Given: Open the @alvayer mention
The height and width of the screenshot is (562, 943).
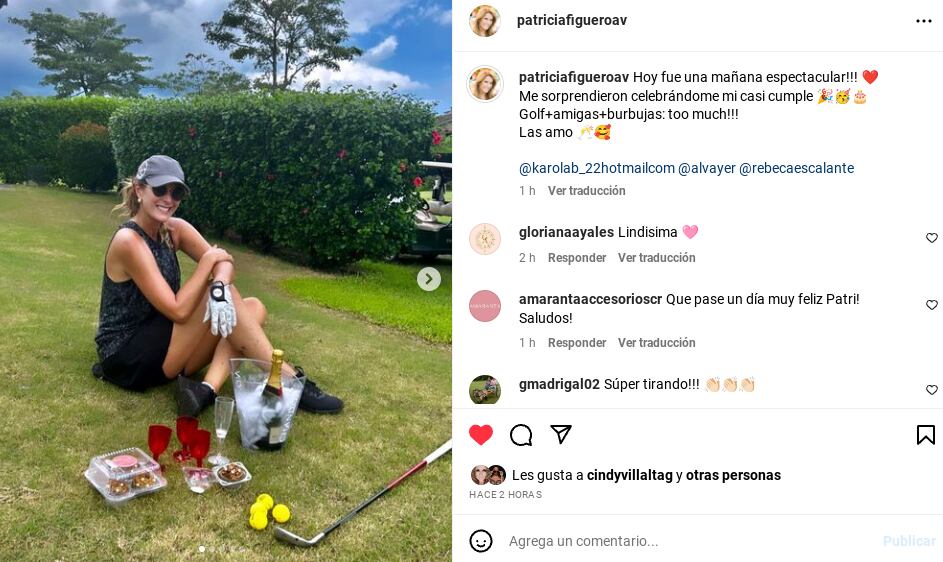Looking at the screenshot, I should [706, 168].
